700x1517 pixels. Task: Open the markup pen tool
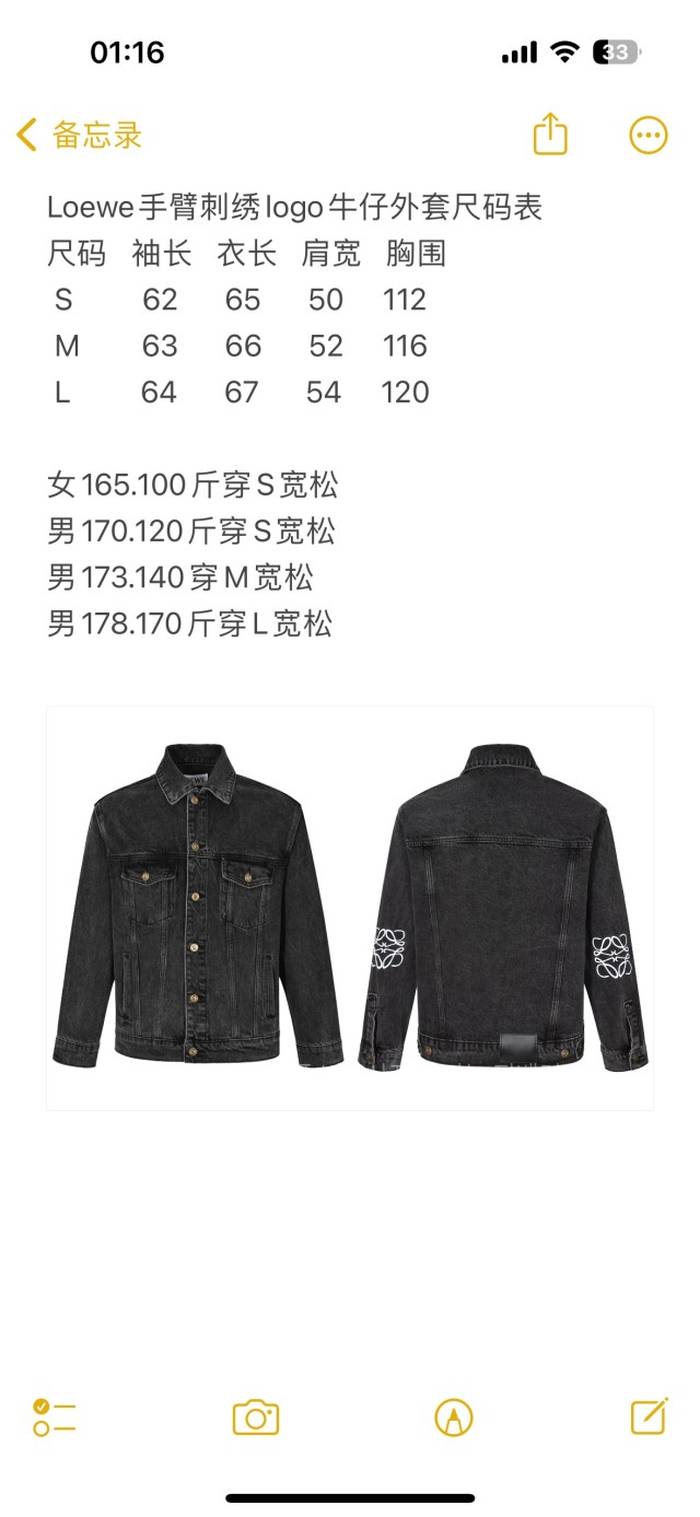click(453, 1417)
